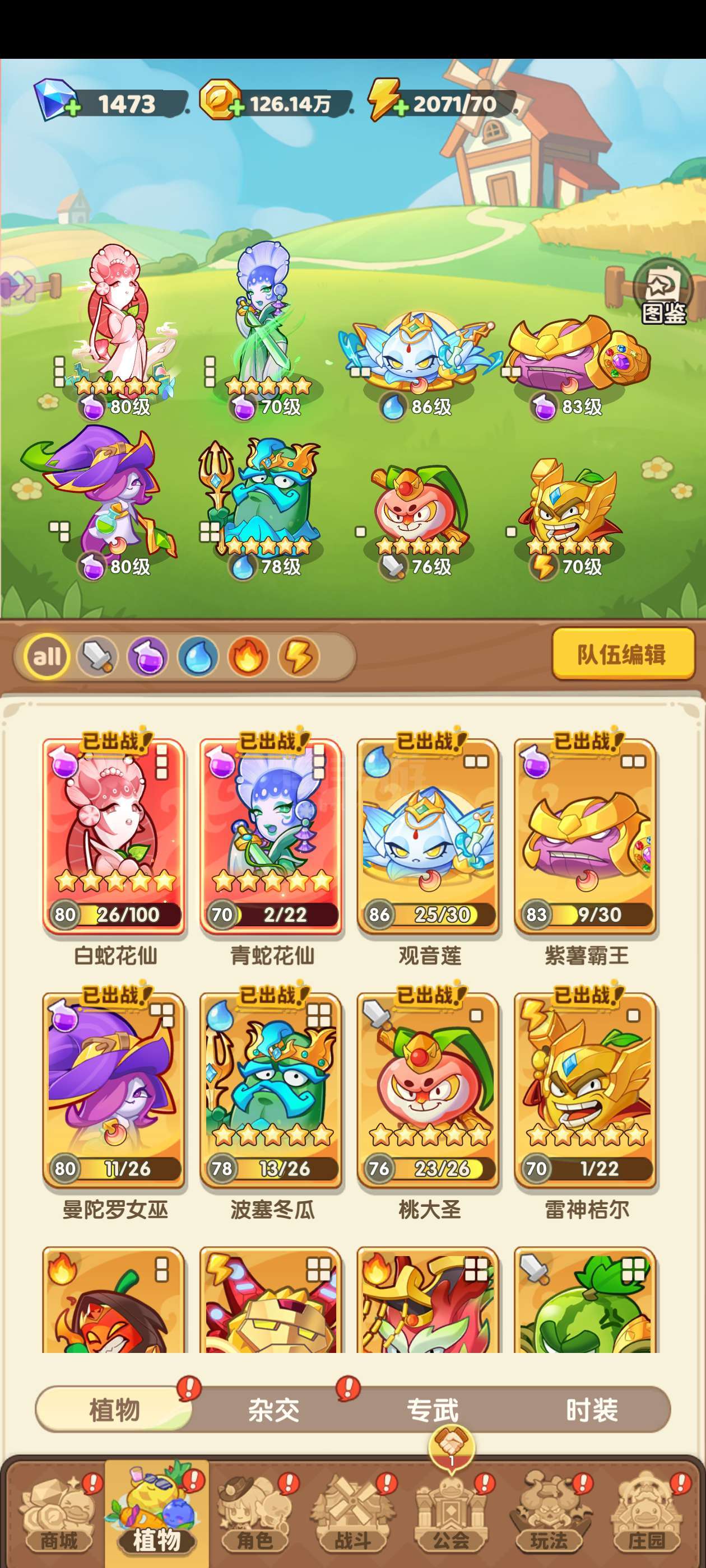Filter plants by the water drop type
The width and height of the screenshot is (706, 1568).
pyautogui.click(x=198, y=657)
